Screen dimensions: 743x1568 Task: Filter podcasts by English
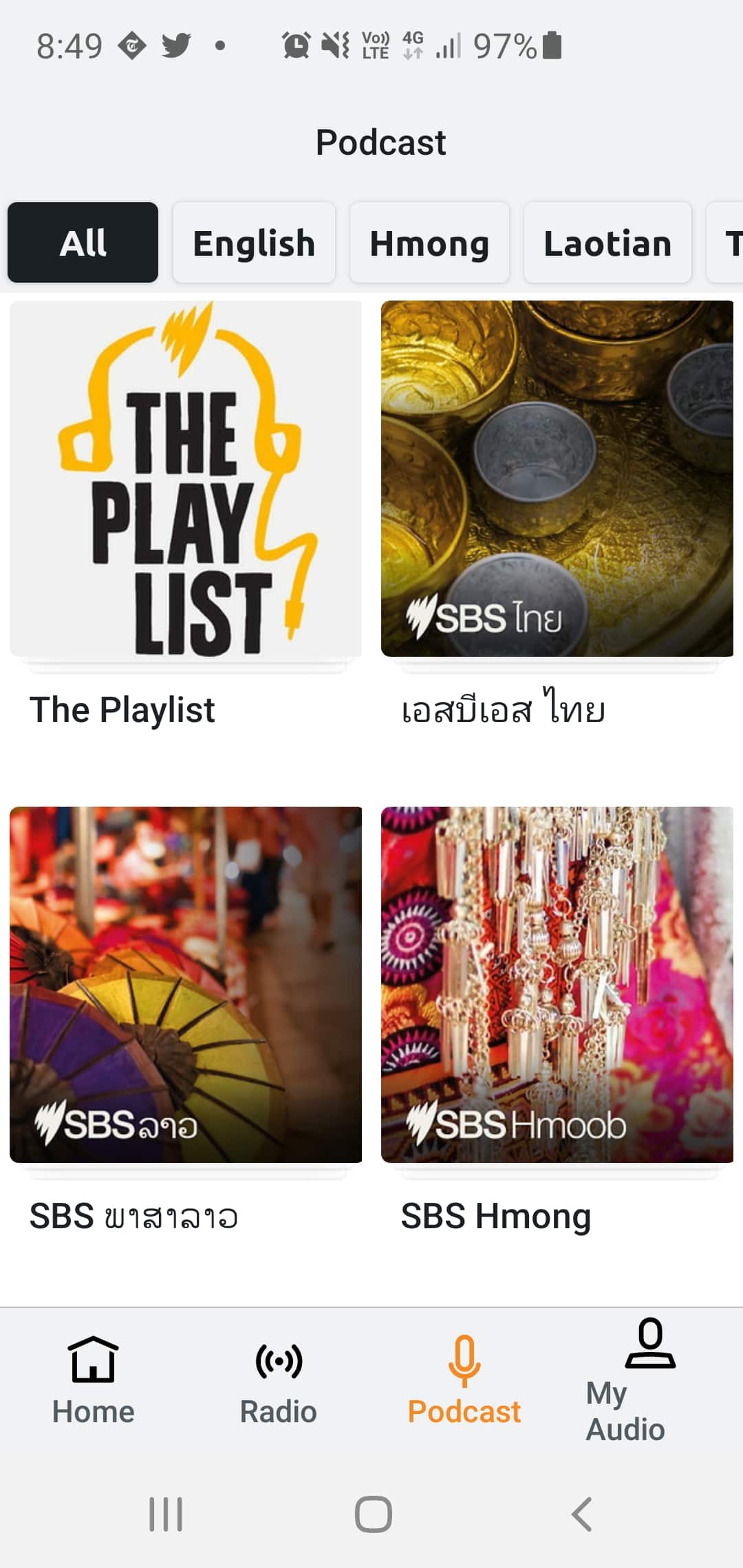254,242
